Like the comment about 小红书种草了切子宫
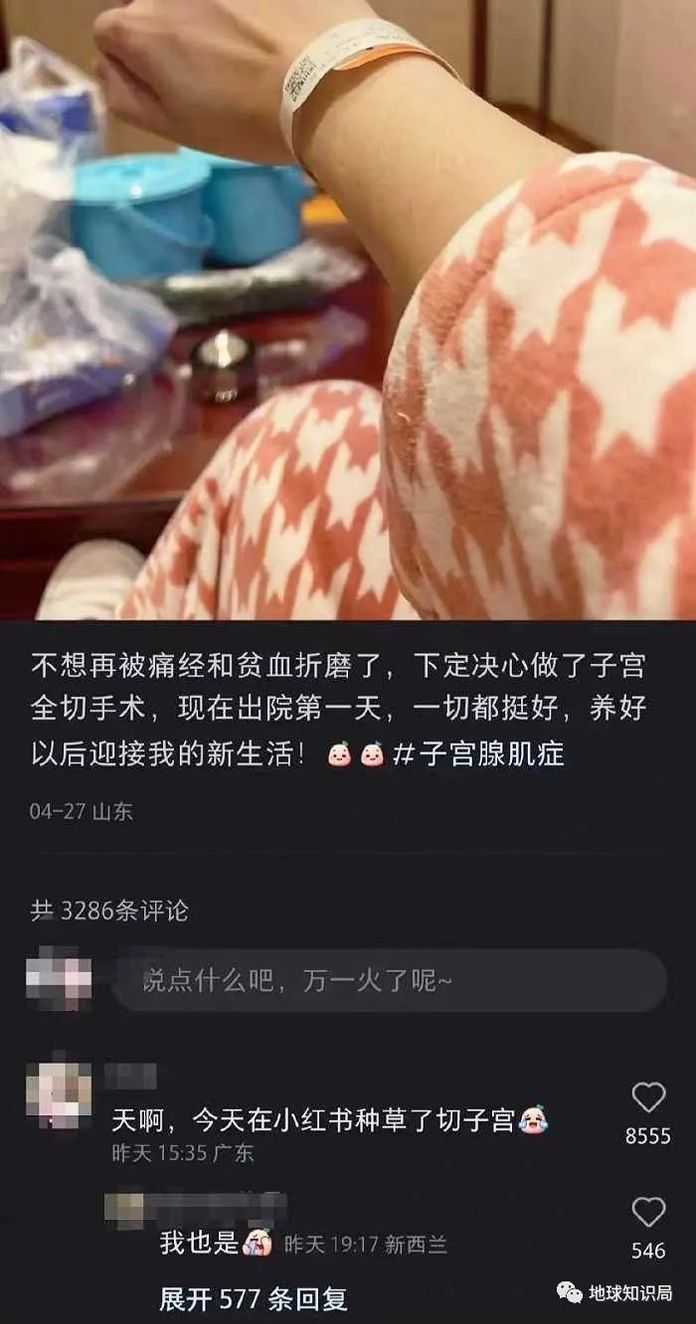The height and width of the screenshot is (1324, 696). 649,1097
